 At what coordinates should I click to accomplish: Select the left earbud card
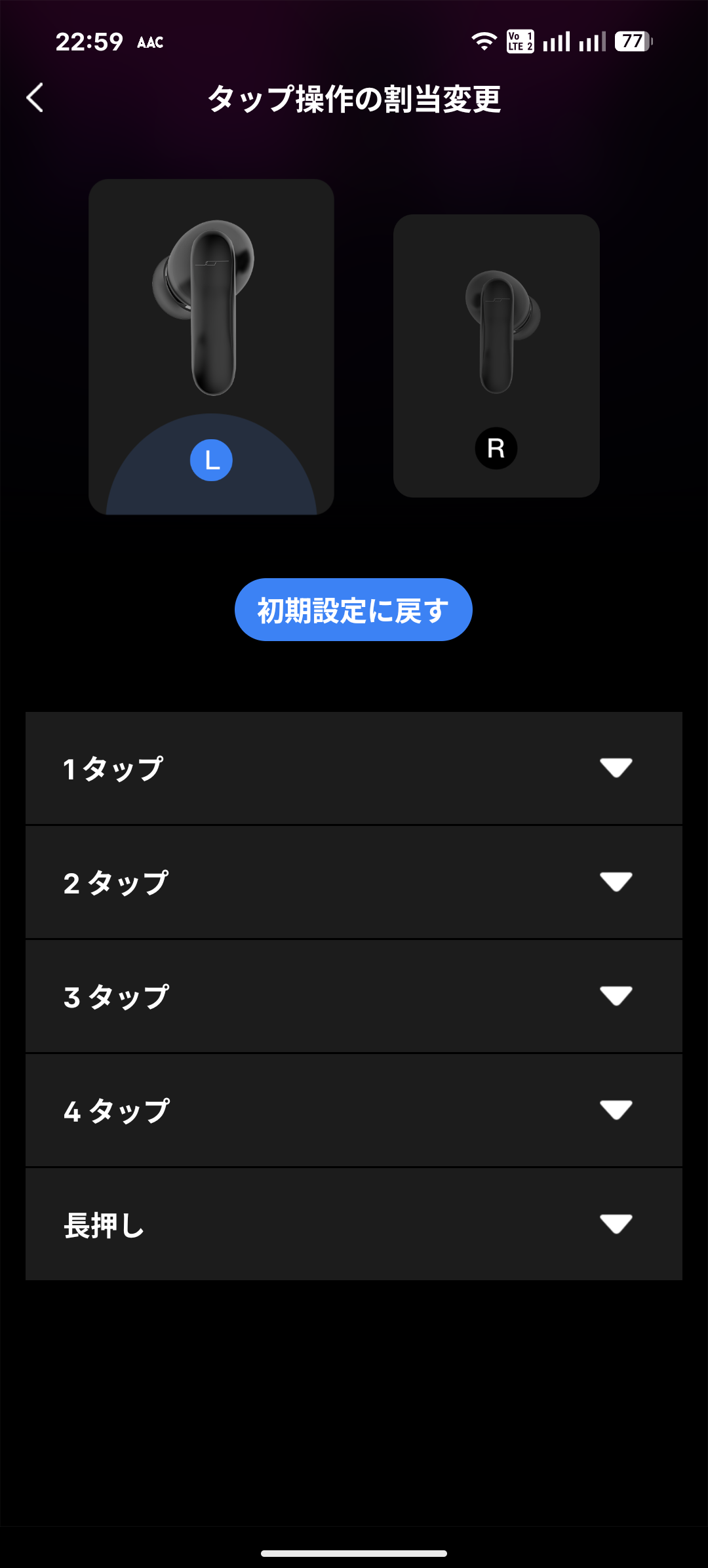(x=211, y=347)
